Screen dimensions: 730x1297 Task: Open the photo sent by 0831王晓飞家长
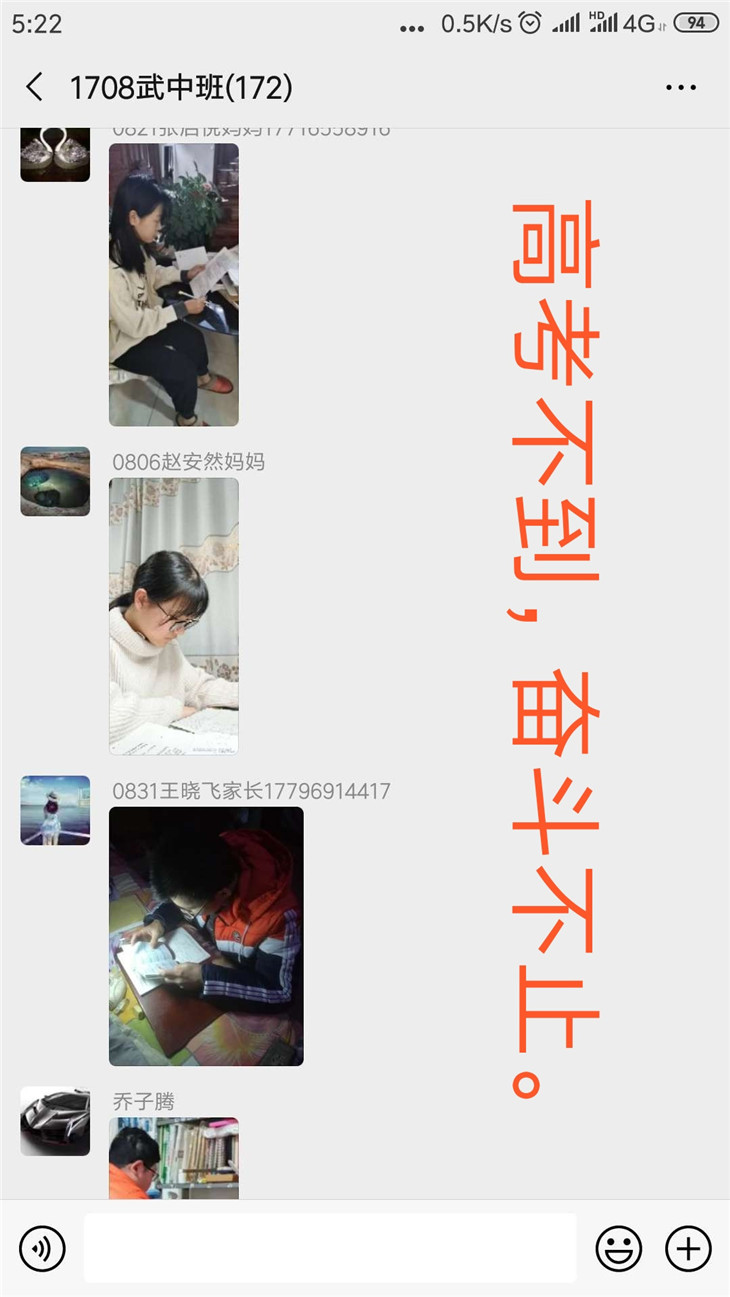tap(206, 936)
